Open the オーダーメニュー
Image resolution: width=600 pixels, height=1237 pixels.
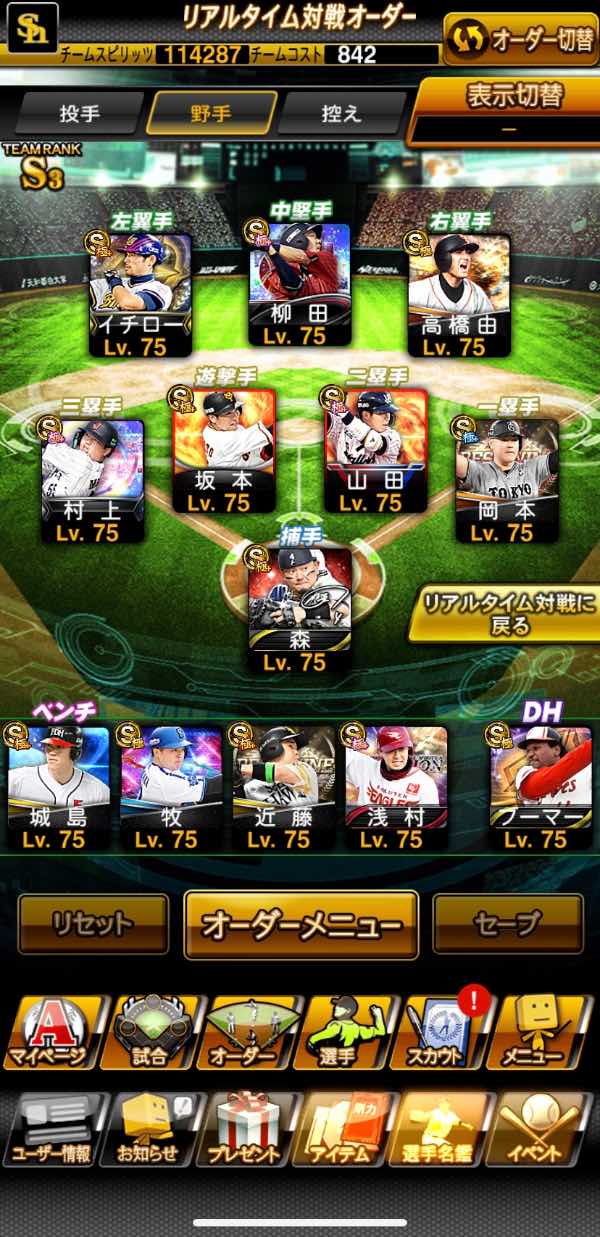tap(301, 925)
